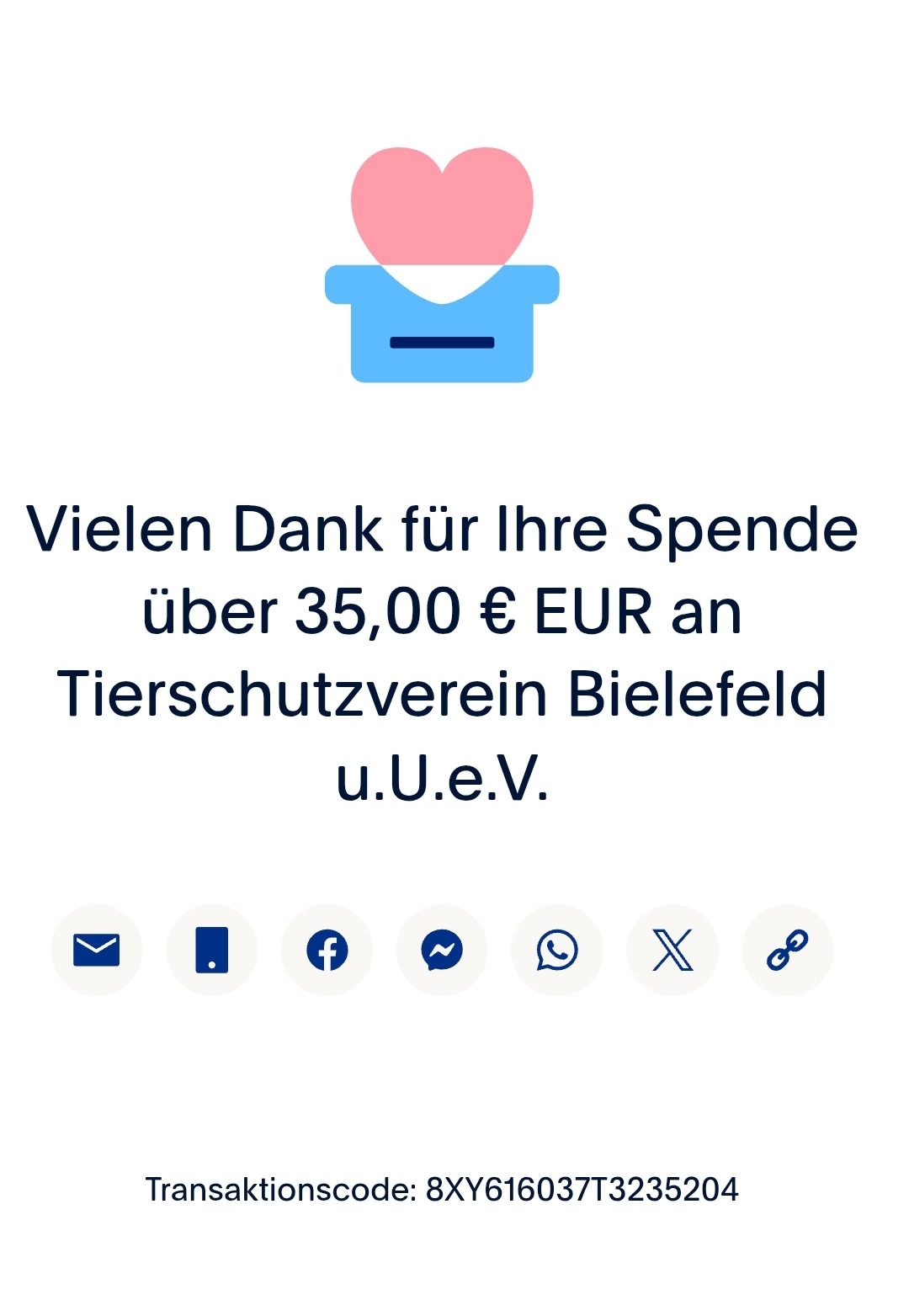909x1316 pixels.
Task: Share the donation via email
Action: 97,950
